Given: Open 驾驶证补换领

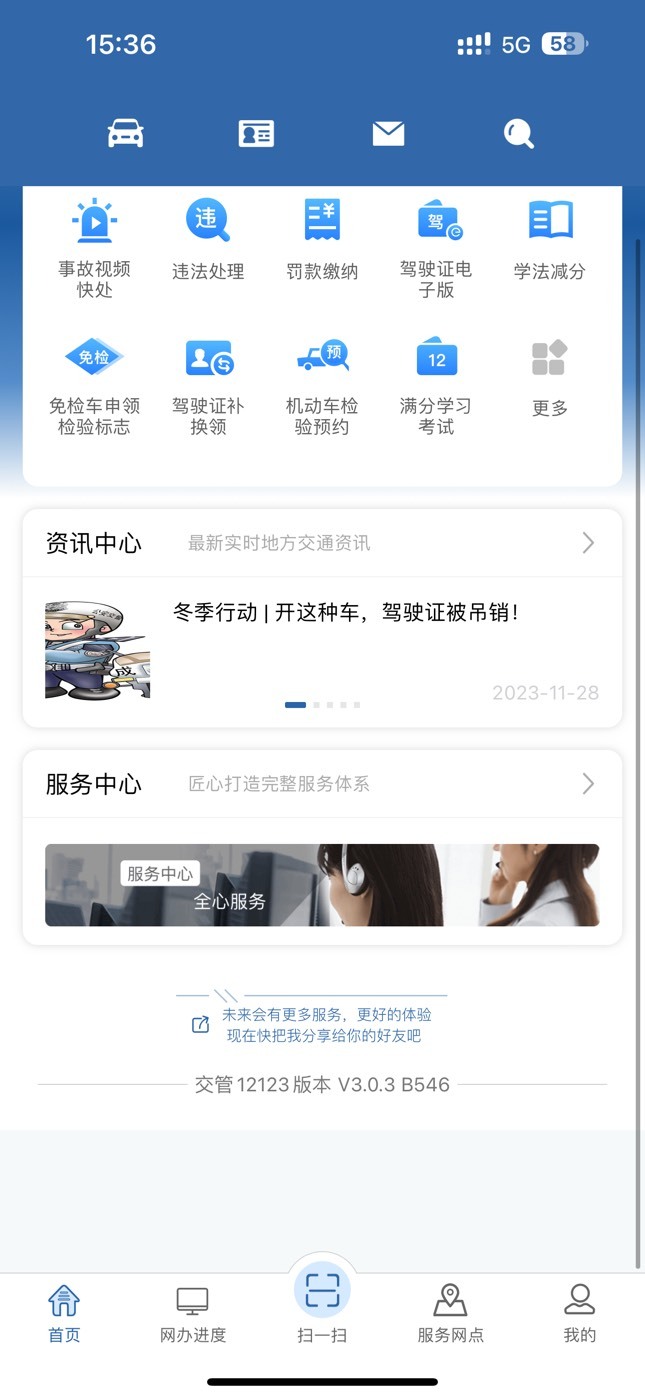Looking at the screenshot, I should [x=208, y=386].
